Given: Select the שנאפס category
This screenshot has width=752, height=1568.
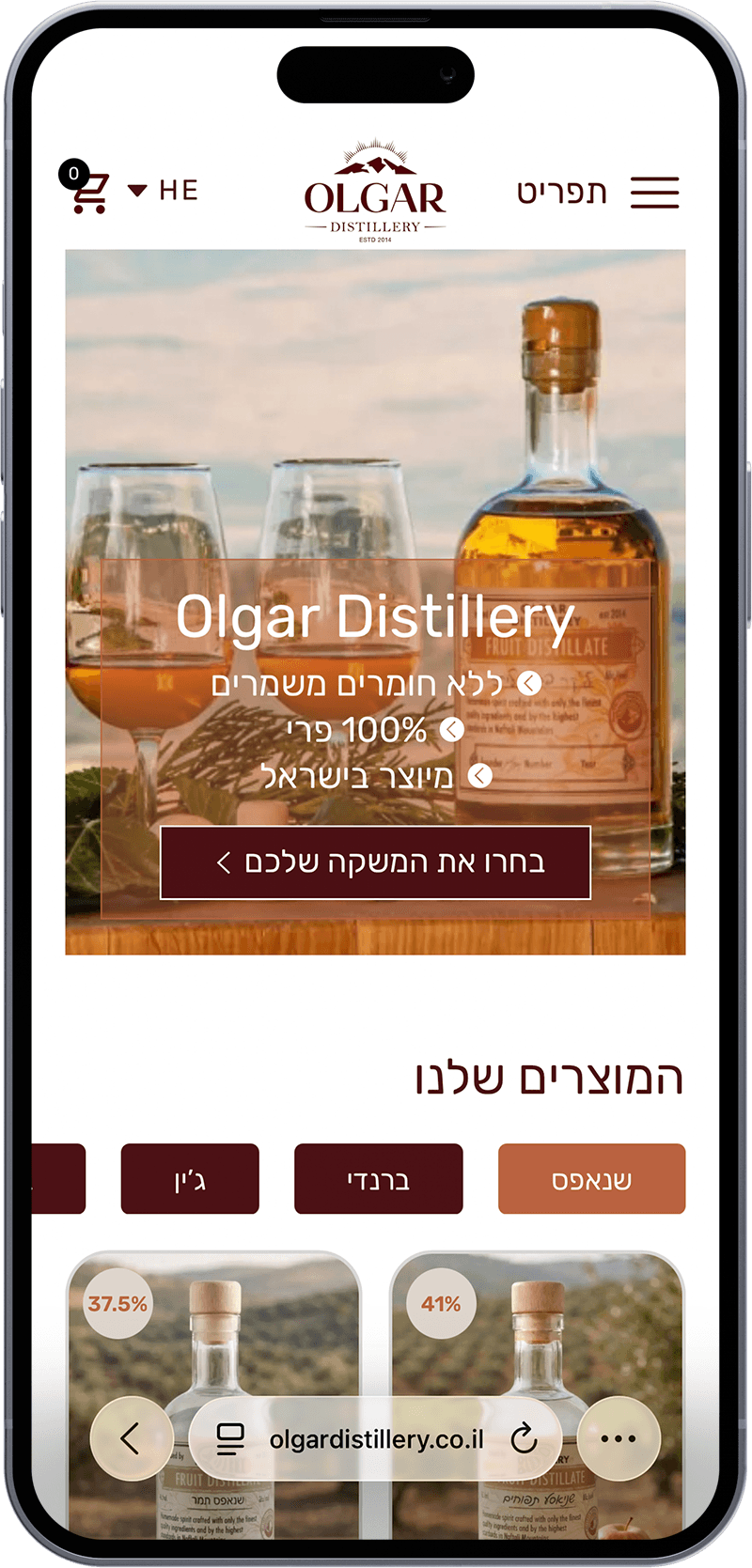Looking at the screenshot, I should (x=591, y=1179).
